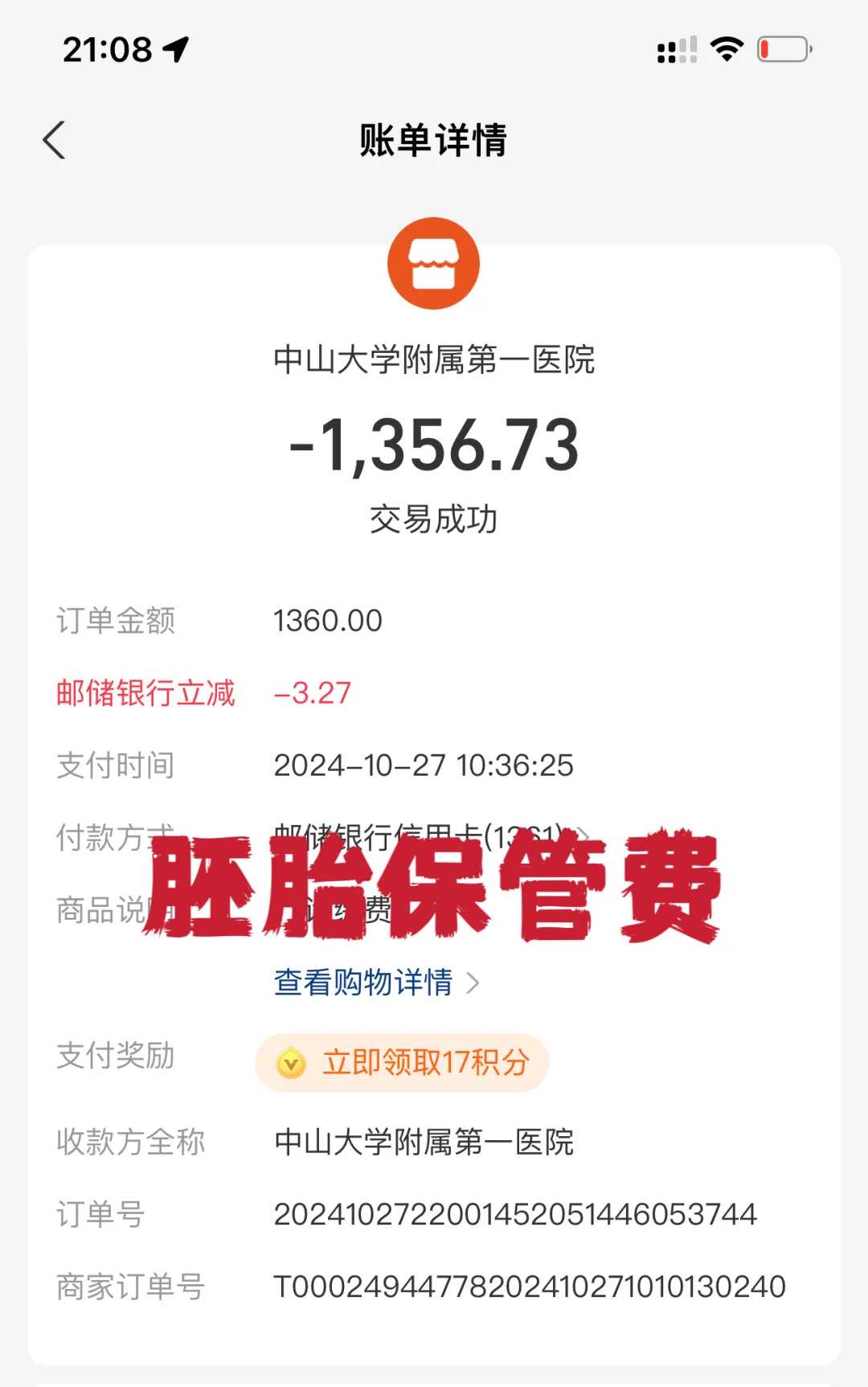This screenshot has width=868, height=1387.
Task: Click the arrow next to shopping details link
Action: [476, 983]
